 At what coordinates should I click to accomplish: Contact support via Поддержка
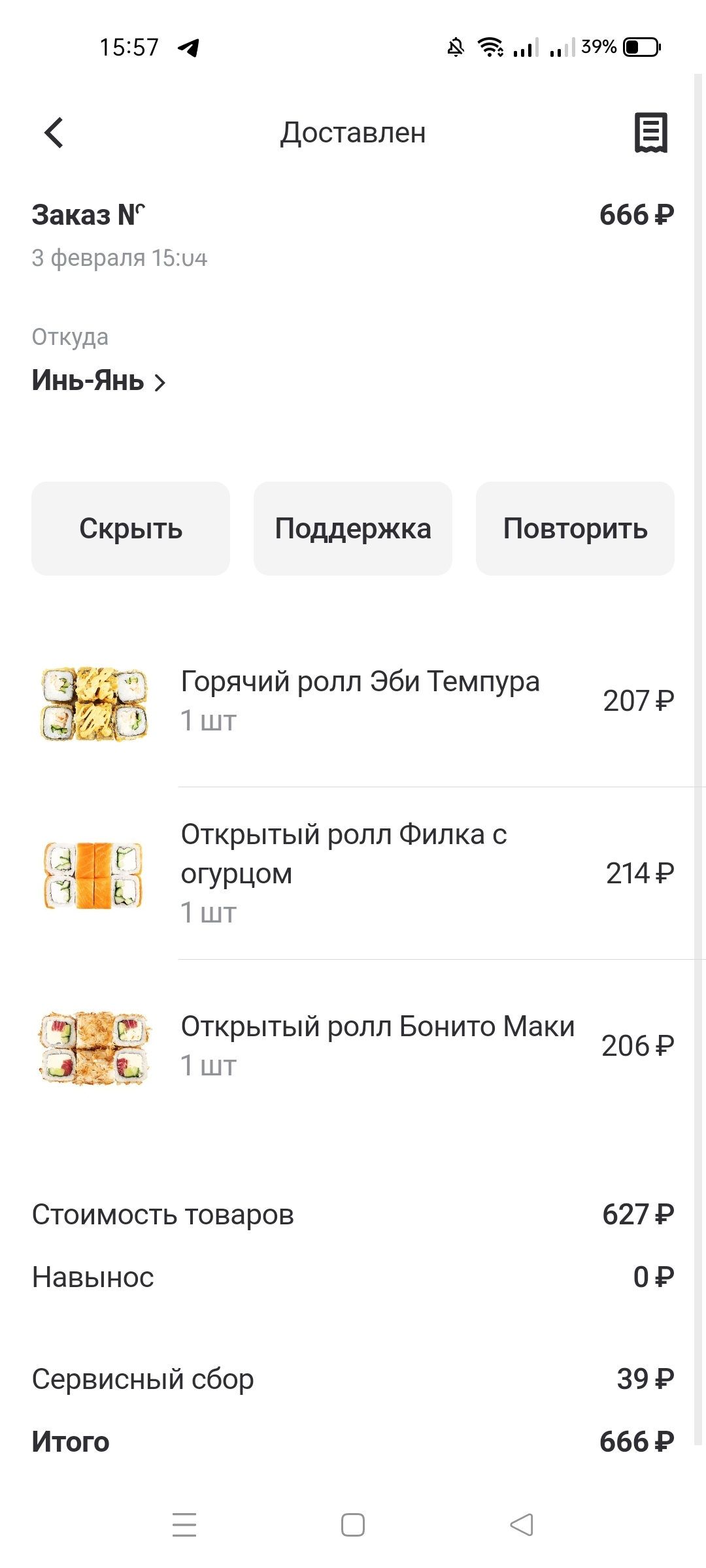(x=353, y=529)
